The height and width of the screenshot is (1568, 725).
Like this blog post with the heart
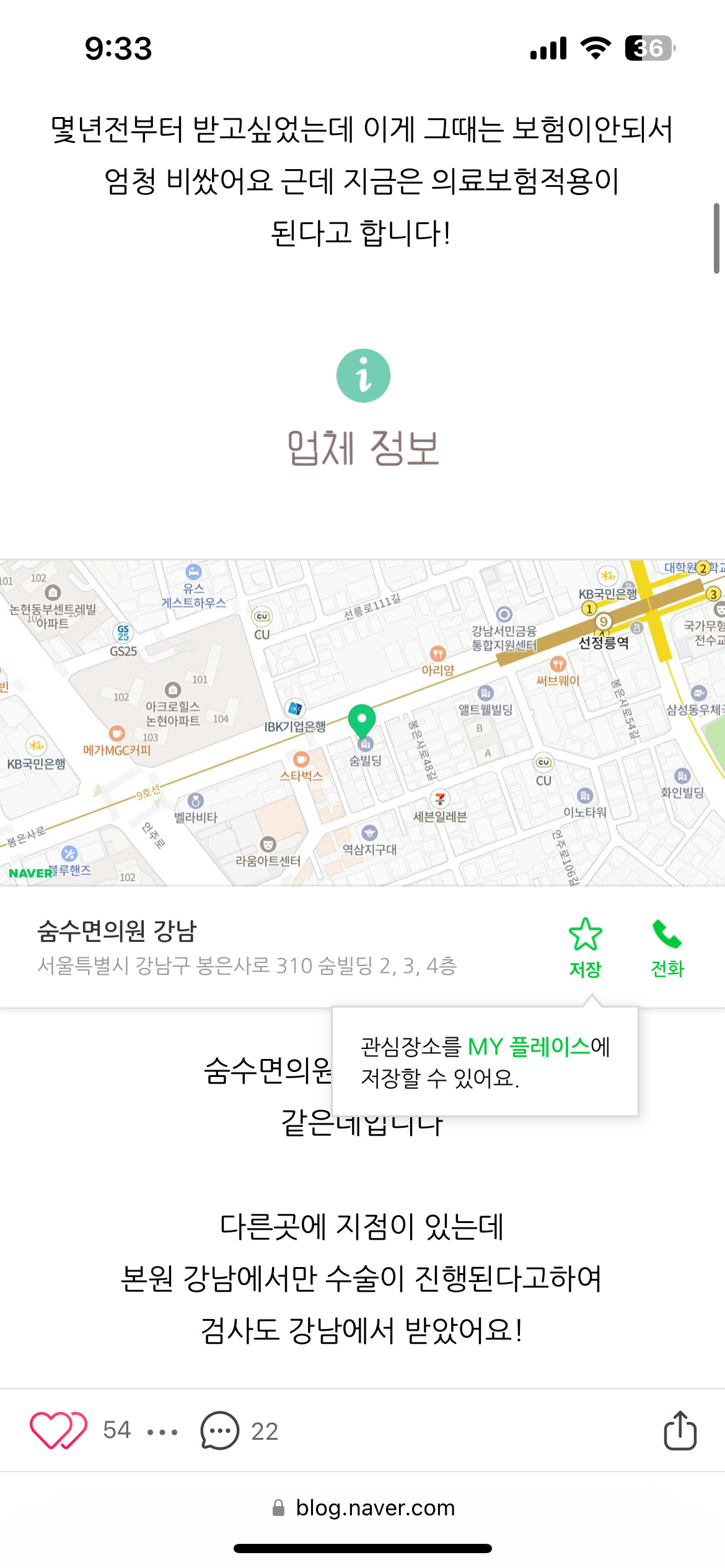[x=58, y=1431]
